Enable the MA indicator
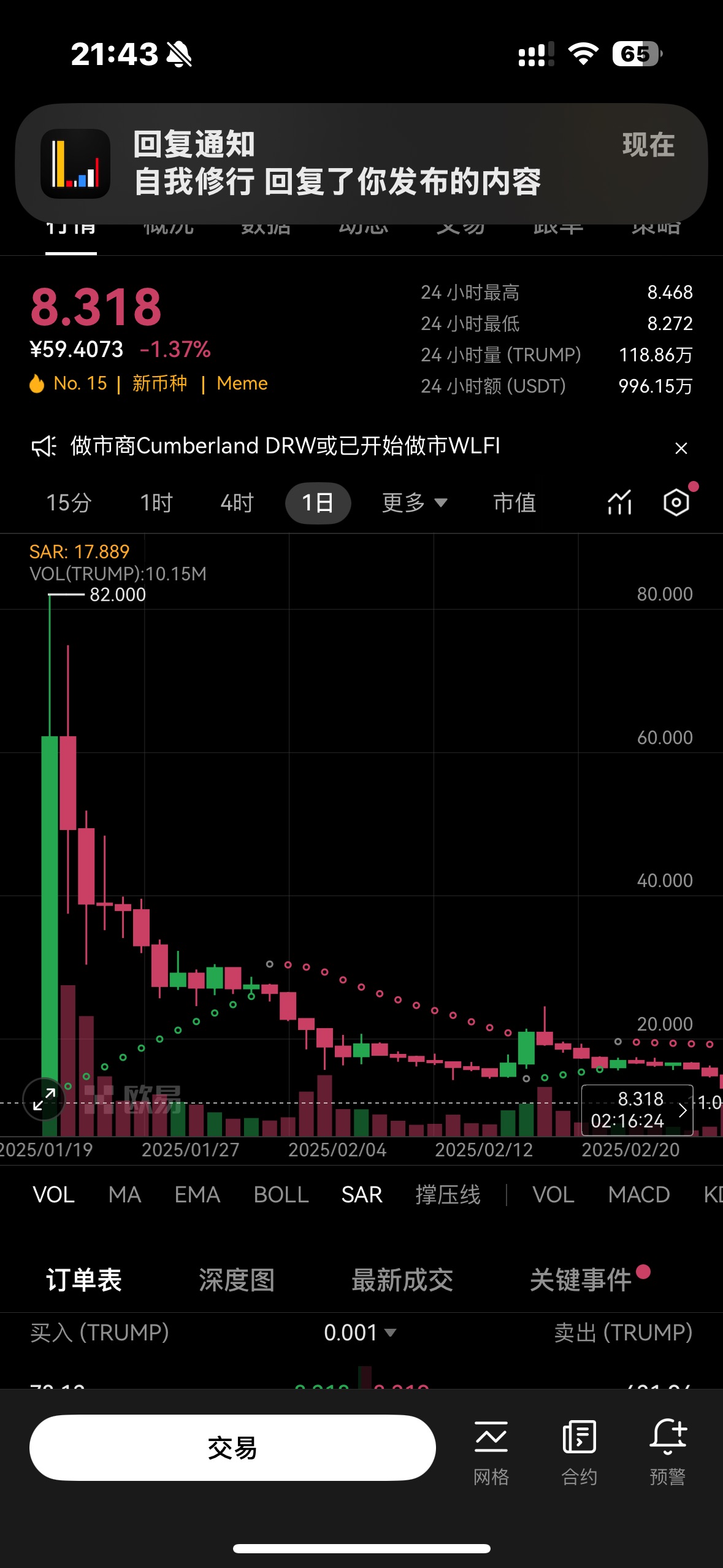 [x=124, y=1194]
